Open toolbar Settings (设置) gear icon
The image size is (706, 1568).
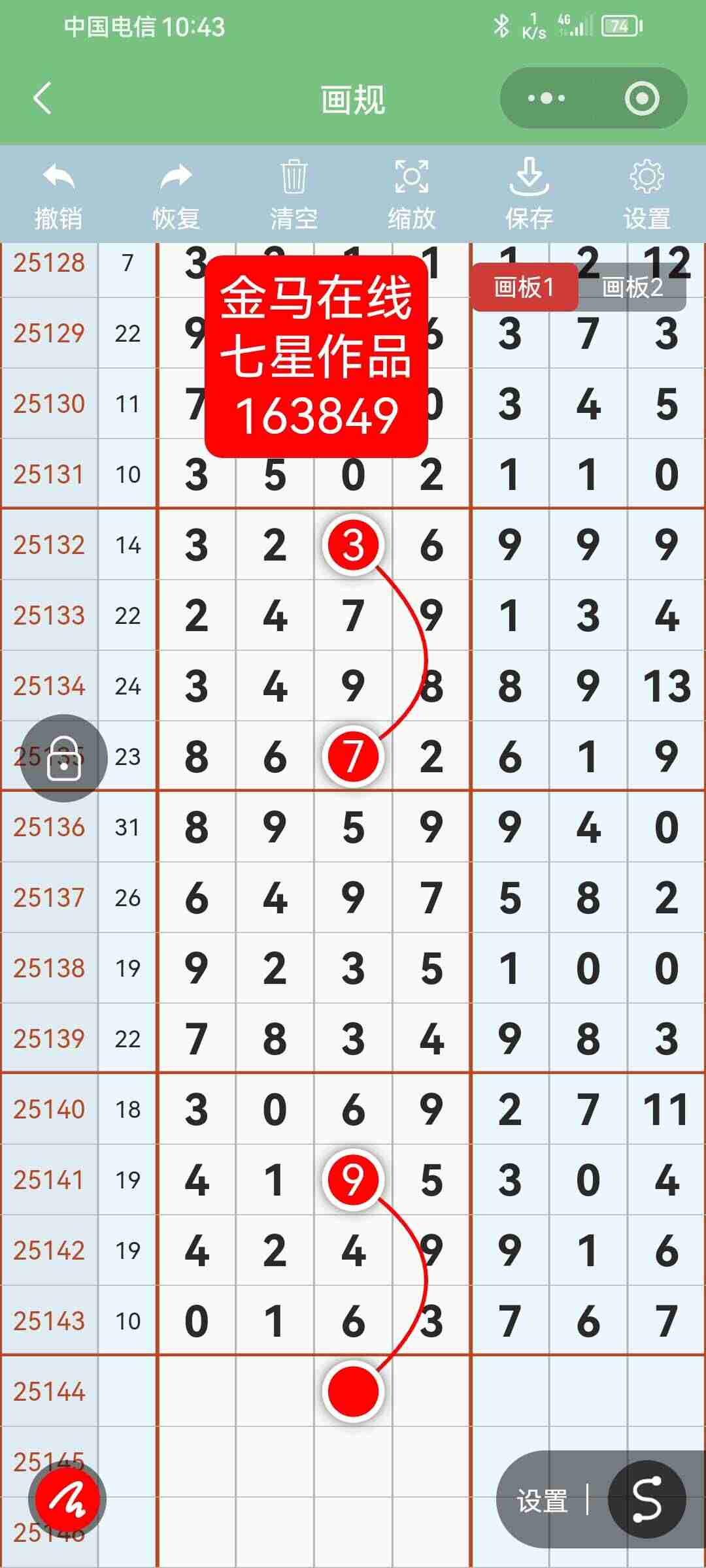tap(646, 193)
